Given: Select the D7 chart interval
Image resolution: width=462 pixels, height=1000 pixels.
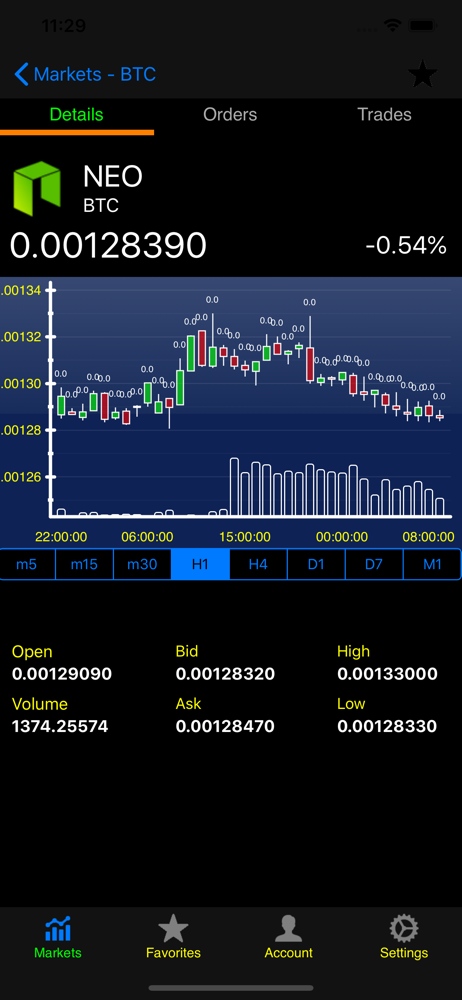Looking at the screenshot, I should (x=374, y=564).
